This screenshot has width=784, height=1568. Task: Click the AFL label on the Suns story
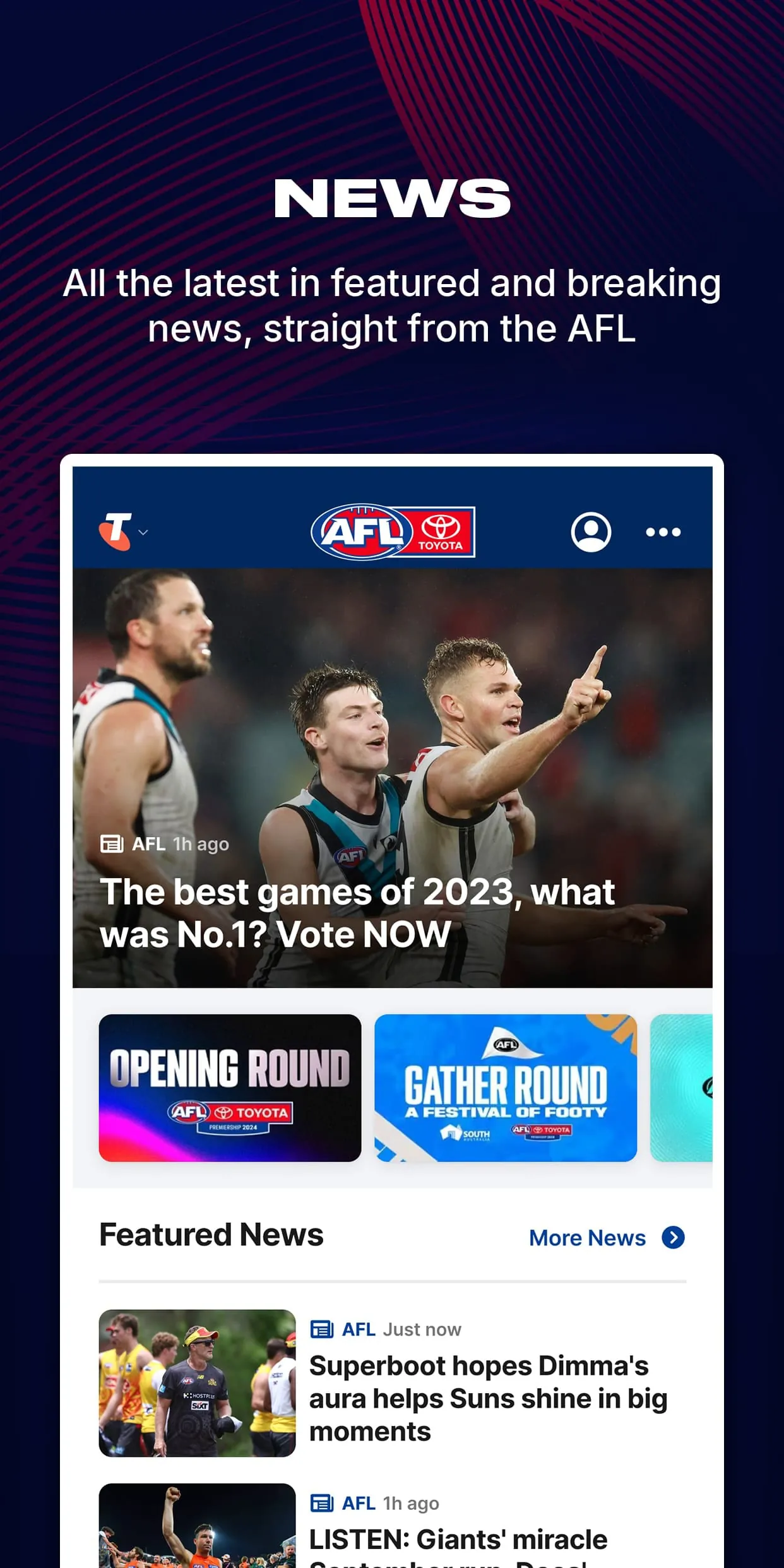click(x=357, y=1328)
